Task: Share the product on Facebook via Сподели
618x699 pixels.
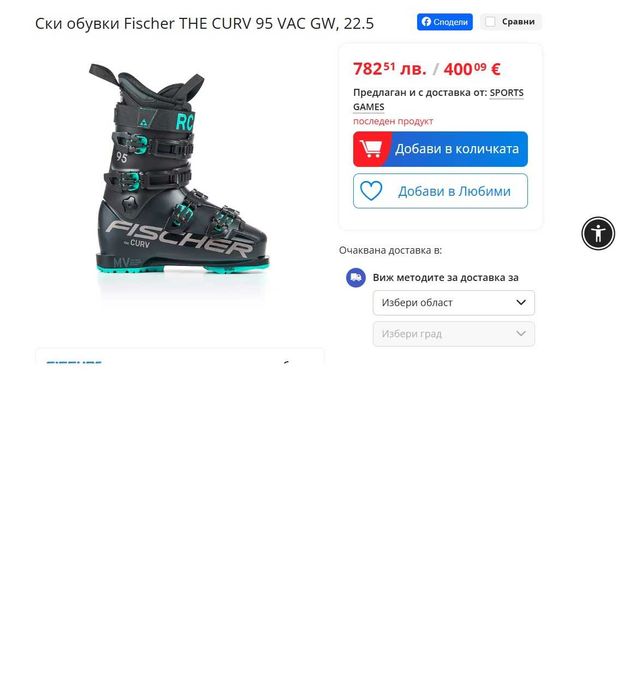Action: (444, 22)
